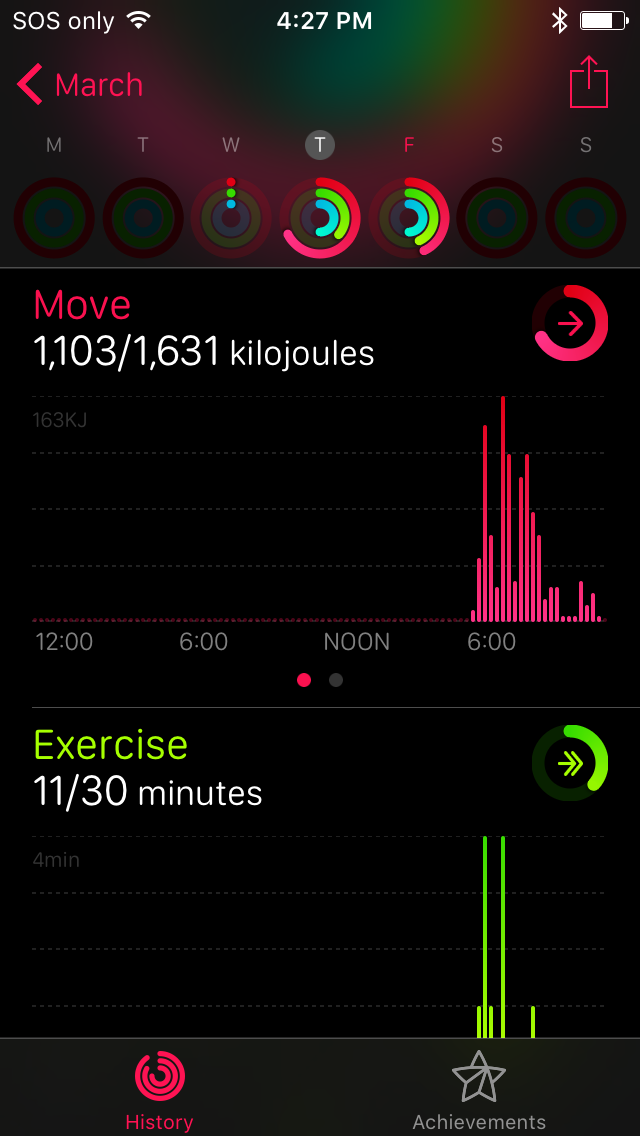Select Sunday's activity rings

click(586, 217)
